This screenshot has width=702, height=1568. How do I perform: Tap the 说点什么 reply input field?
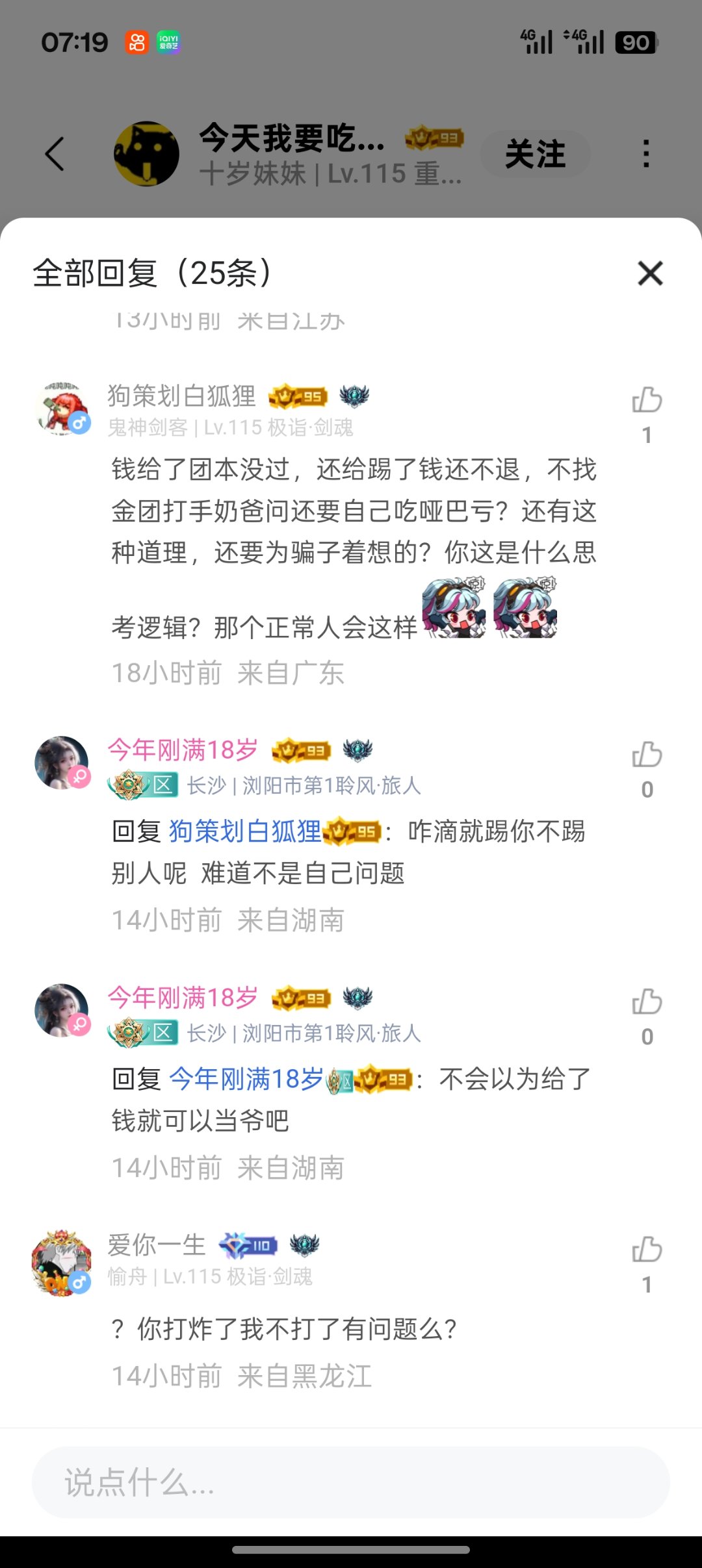tap(351, 1482)
